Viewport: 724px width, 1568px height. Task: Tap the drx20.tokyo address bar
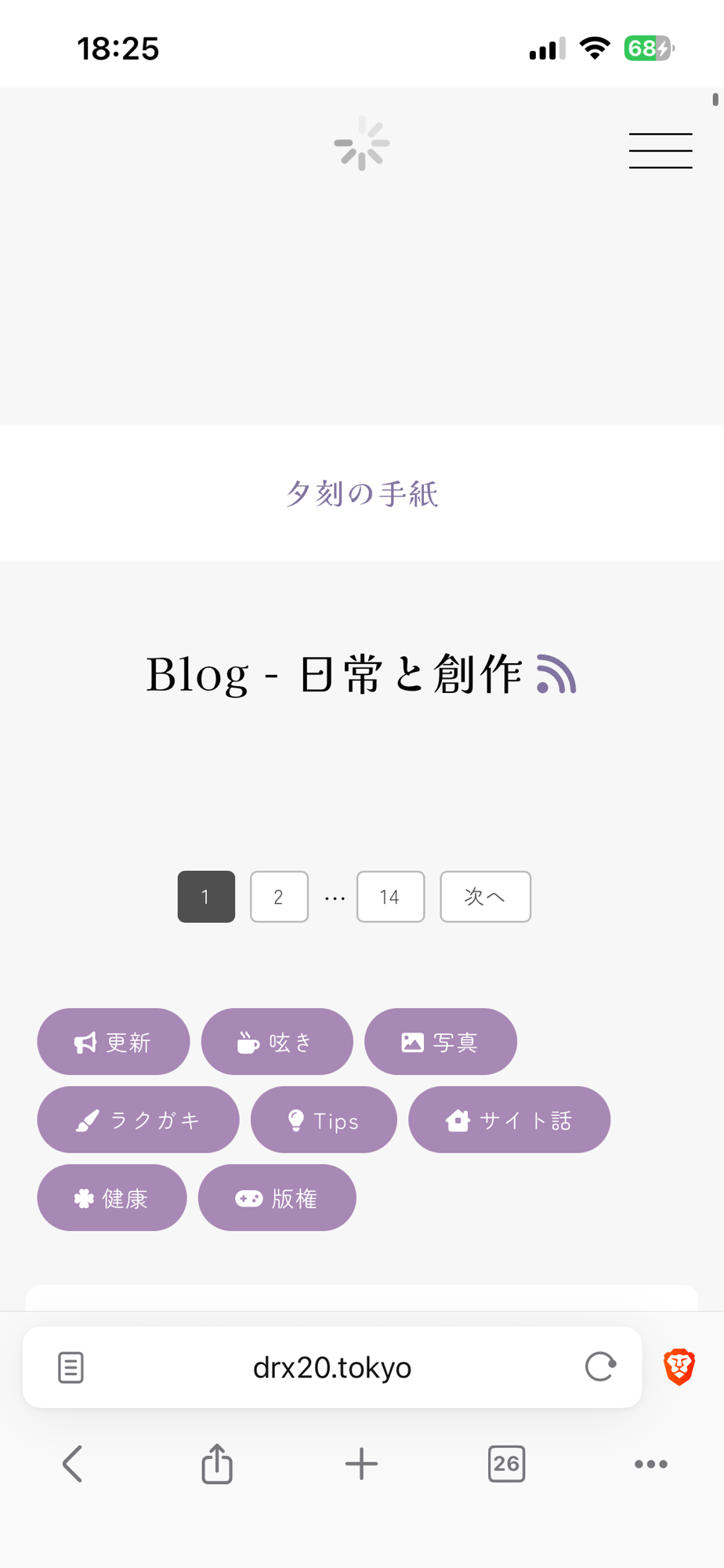point(332,1367)
